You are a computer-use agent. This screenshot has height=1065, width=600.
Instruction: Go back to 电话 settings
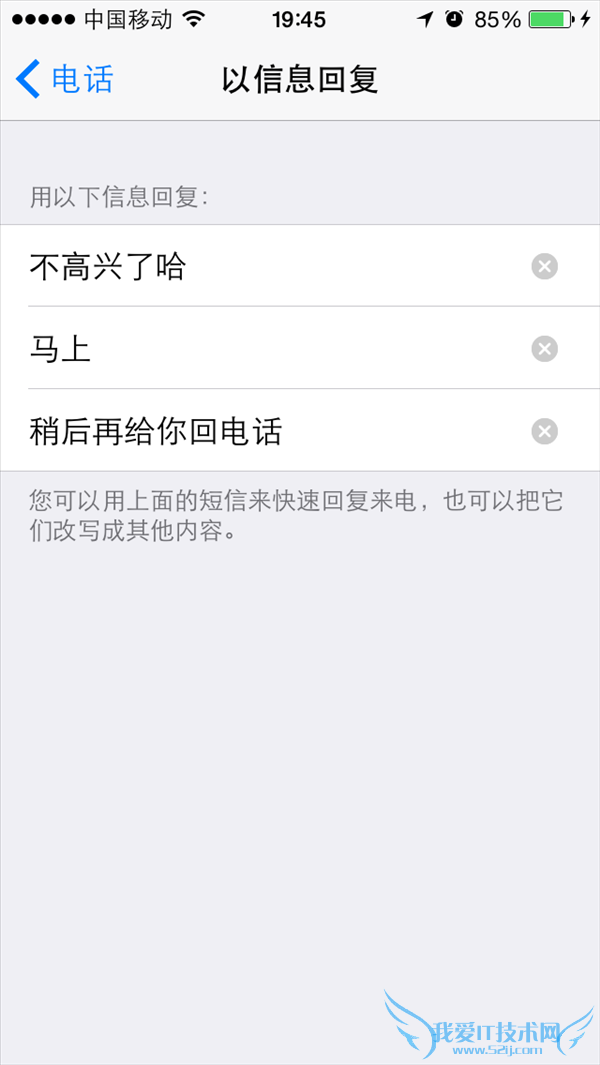point(65,79)
